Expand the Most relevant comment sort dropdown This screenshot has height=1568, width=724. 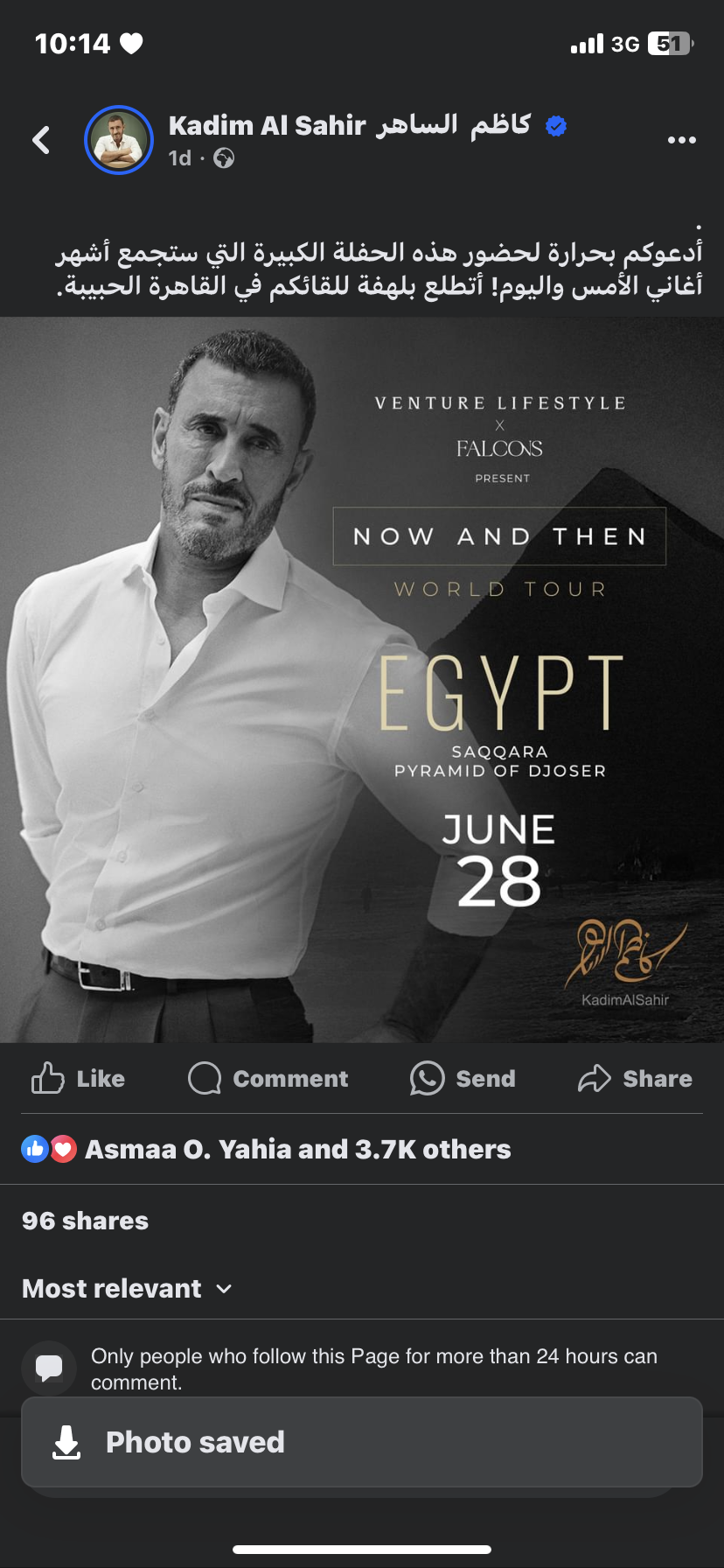point(128,1288)
